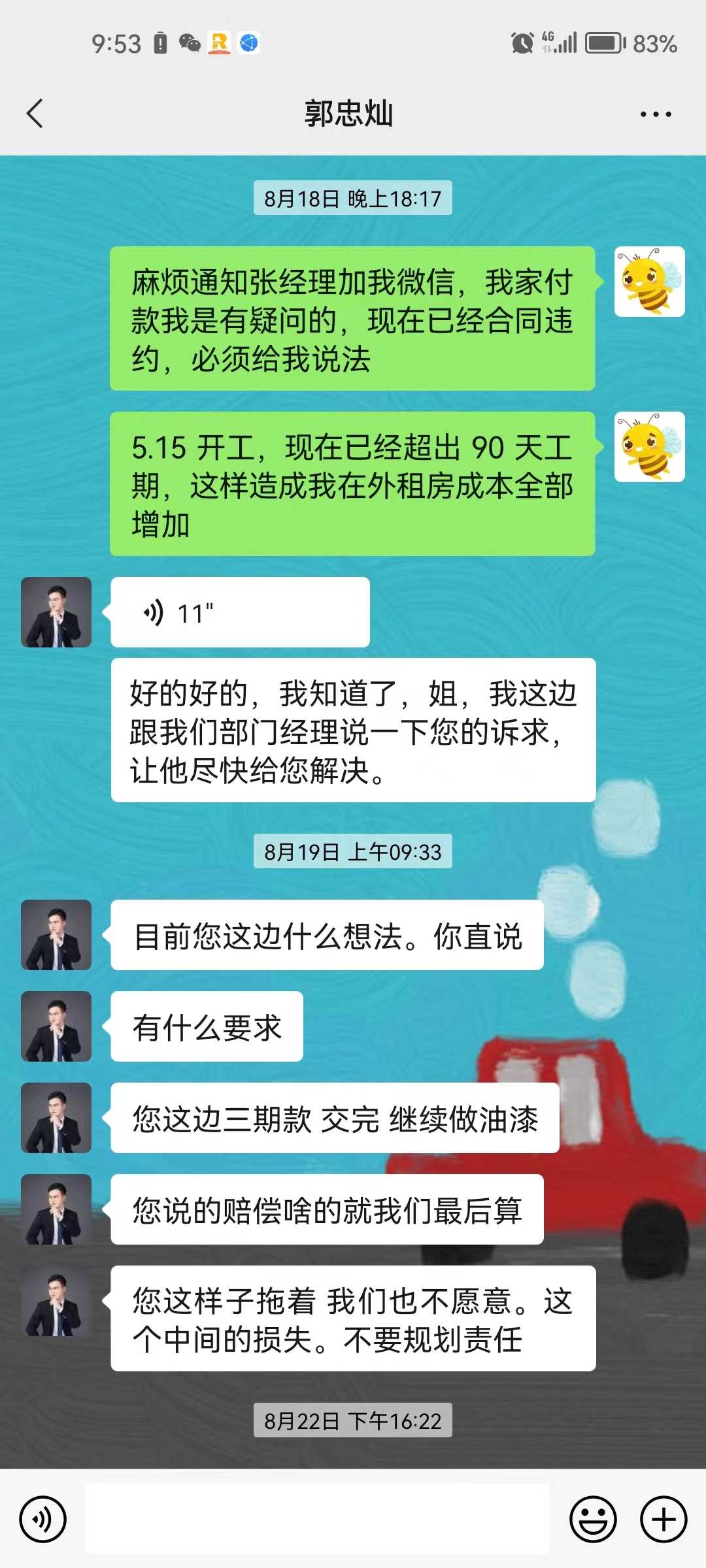Open the chat info three-dot menu
Screen dimensions: 706x1568
pyautogui.click(x=655, y=114)
